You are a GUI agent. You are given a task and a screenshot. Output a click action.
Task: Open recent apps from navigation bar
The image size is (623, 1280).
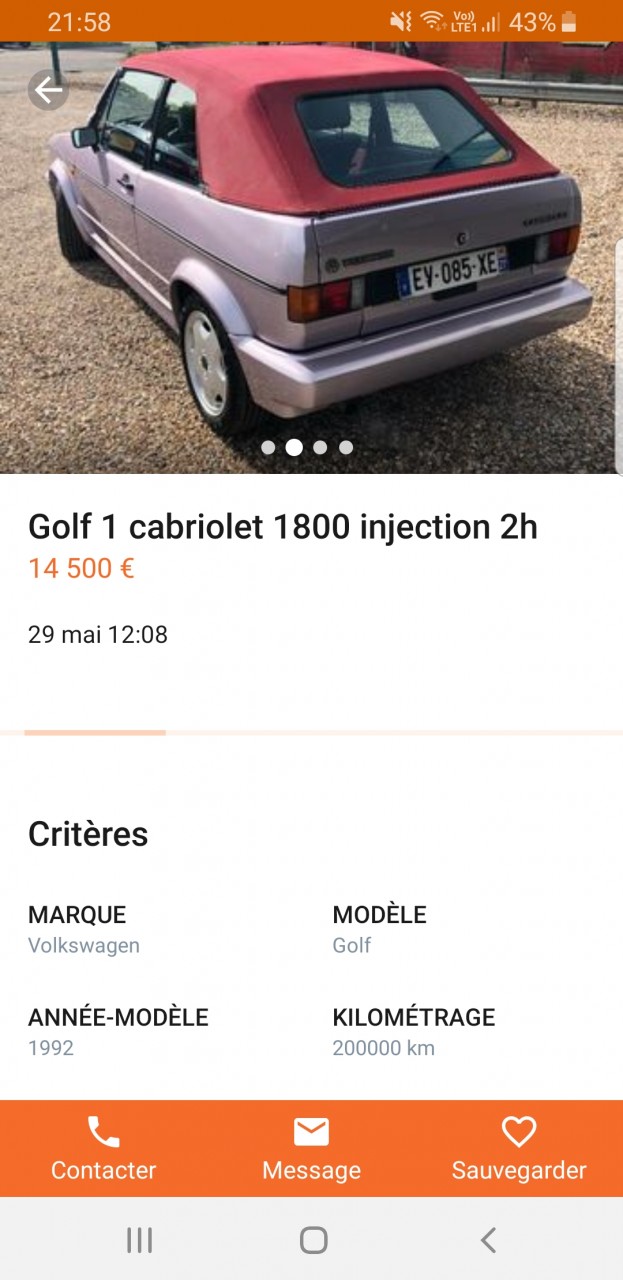tap(139, 1241)
